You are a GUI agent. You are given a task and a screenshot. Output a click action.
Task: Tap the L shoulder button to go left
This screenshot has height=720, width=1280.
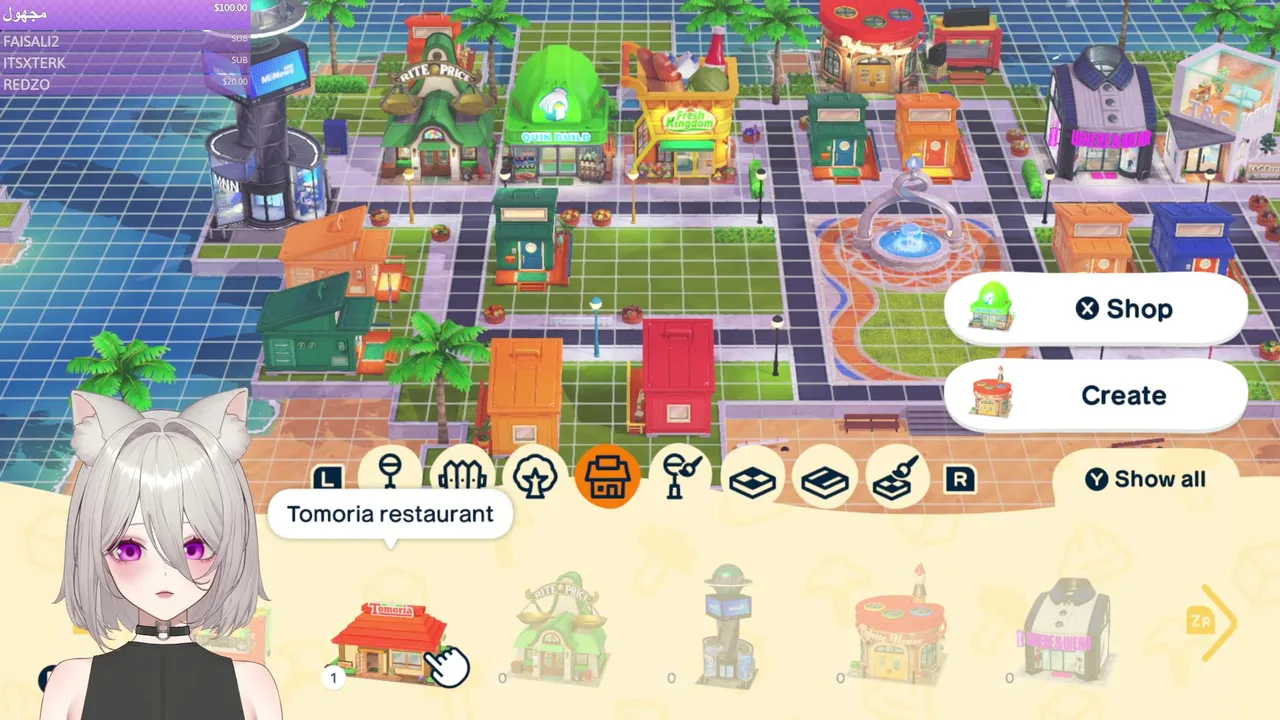(327, 479)
